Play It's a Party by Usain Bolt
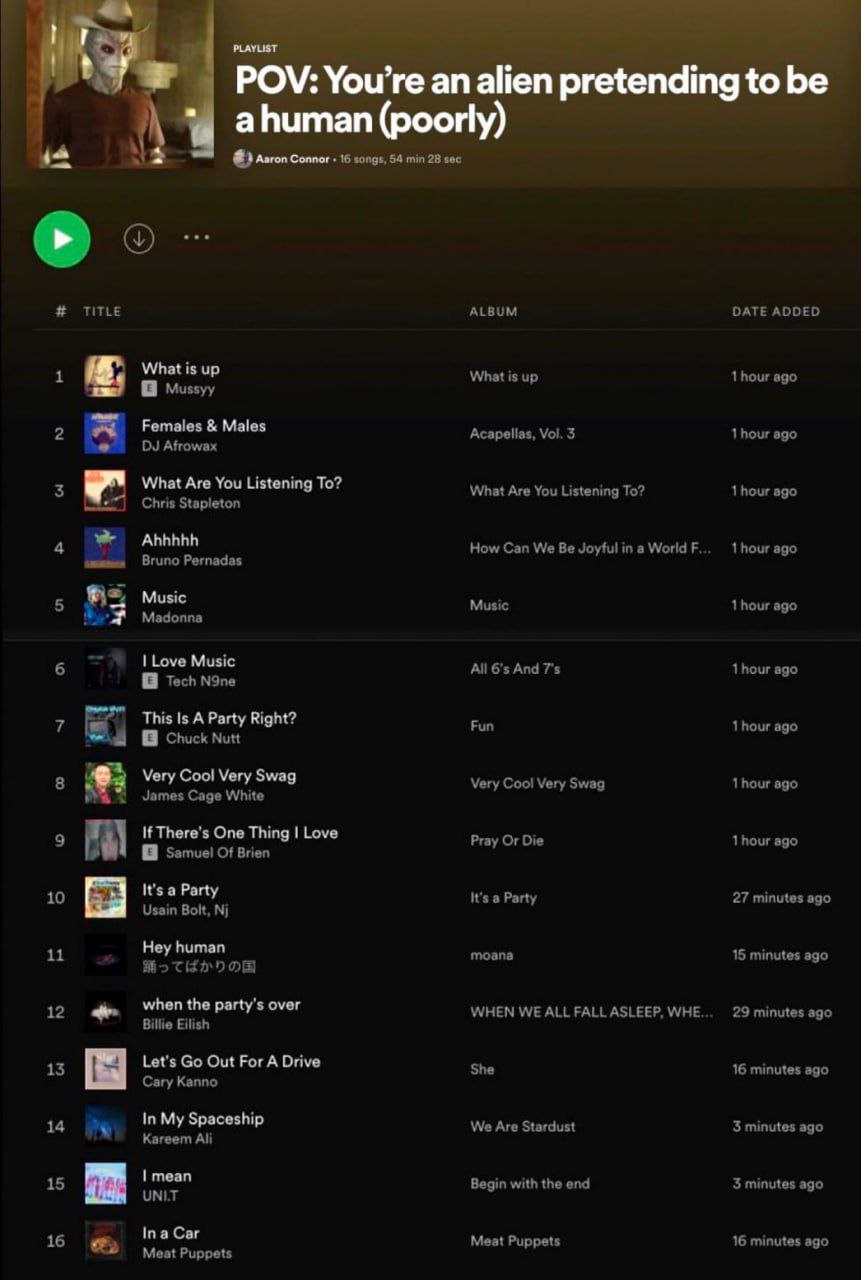The image size is (861, 1280). (x=180, y=890)
